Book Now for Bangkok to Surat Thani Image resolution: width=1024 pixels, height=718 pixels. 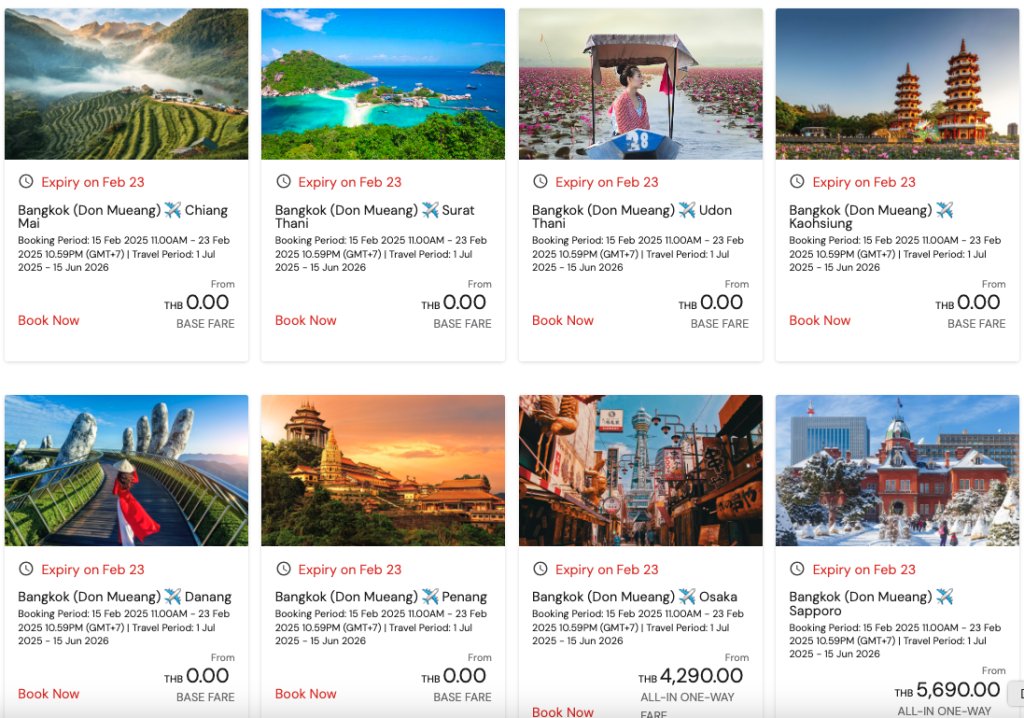[x=305, y=320]
